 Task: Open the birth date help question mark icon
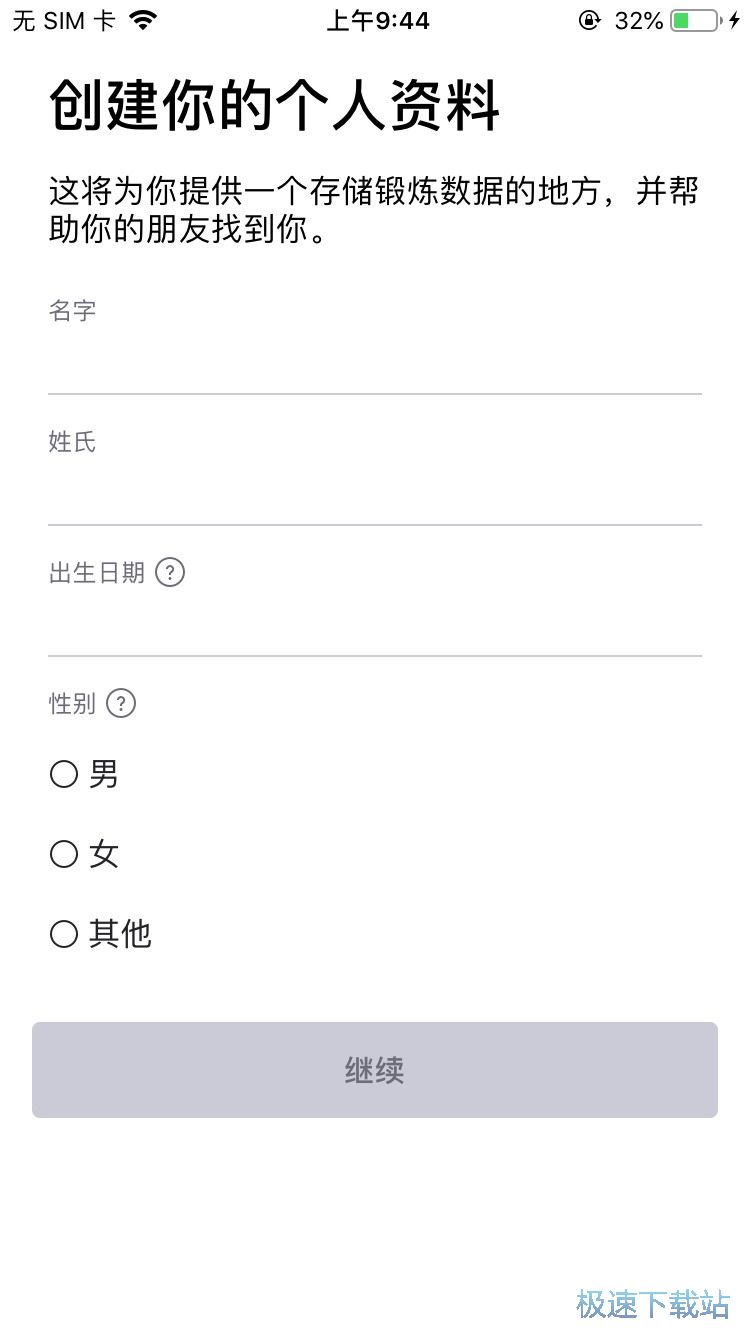pos(170,573)
